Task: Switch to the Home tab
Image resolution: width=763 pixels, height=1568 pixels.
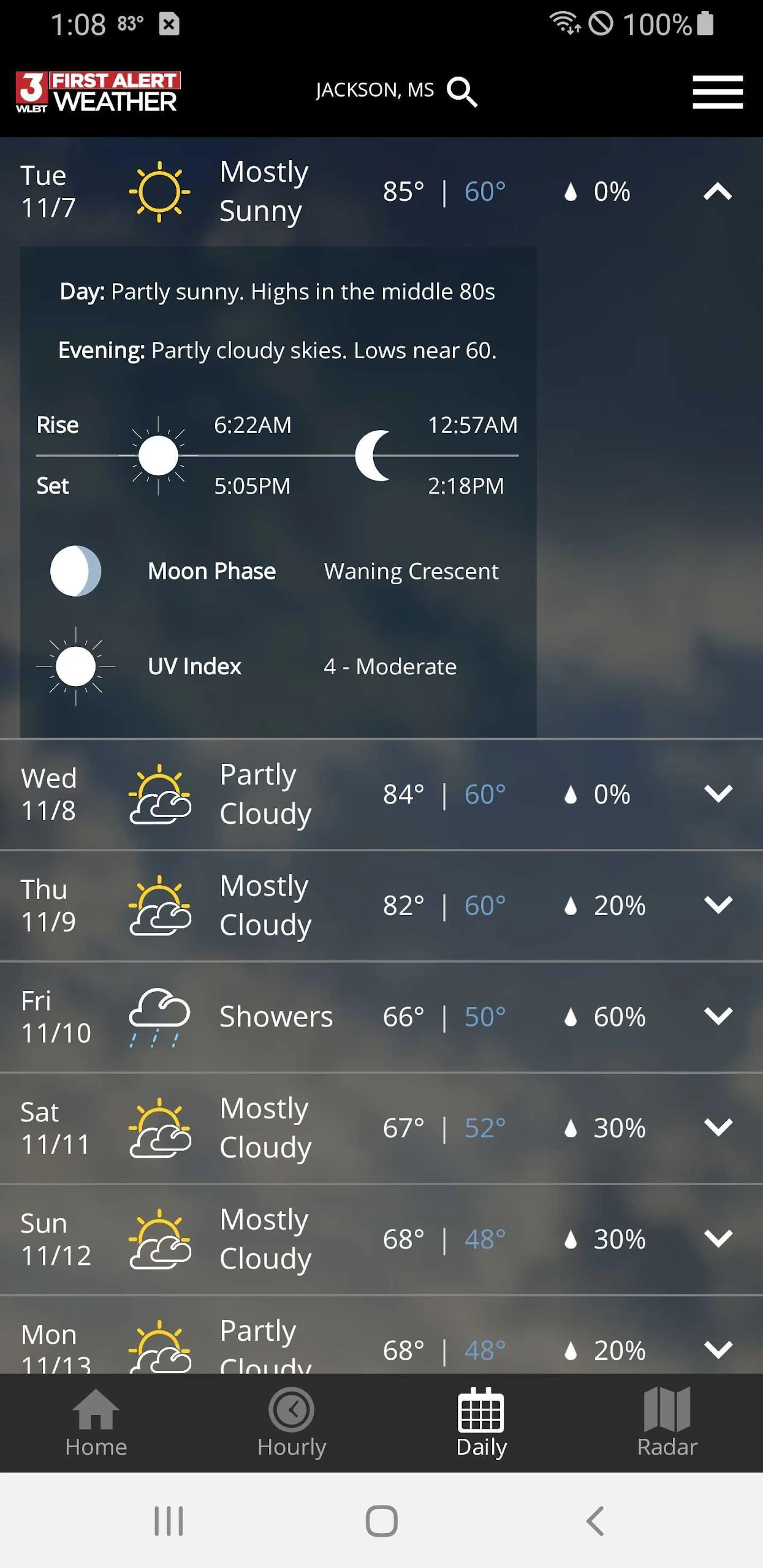Action: (x=96, y=1423)
